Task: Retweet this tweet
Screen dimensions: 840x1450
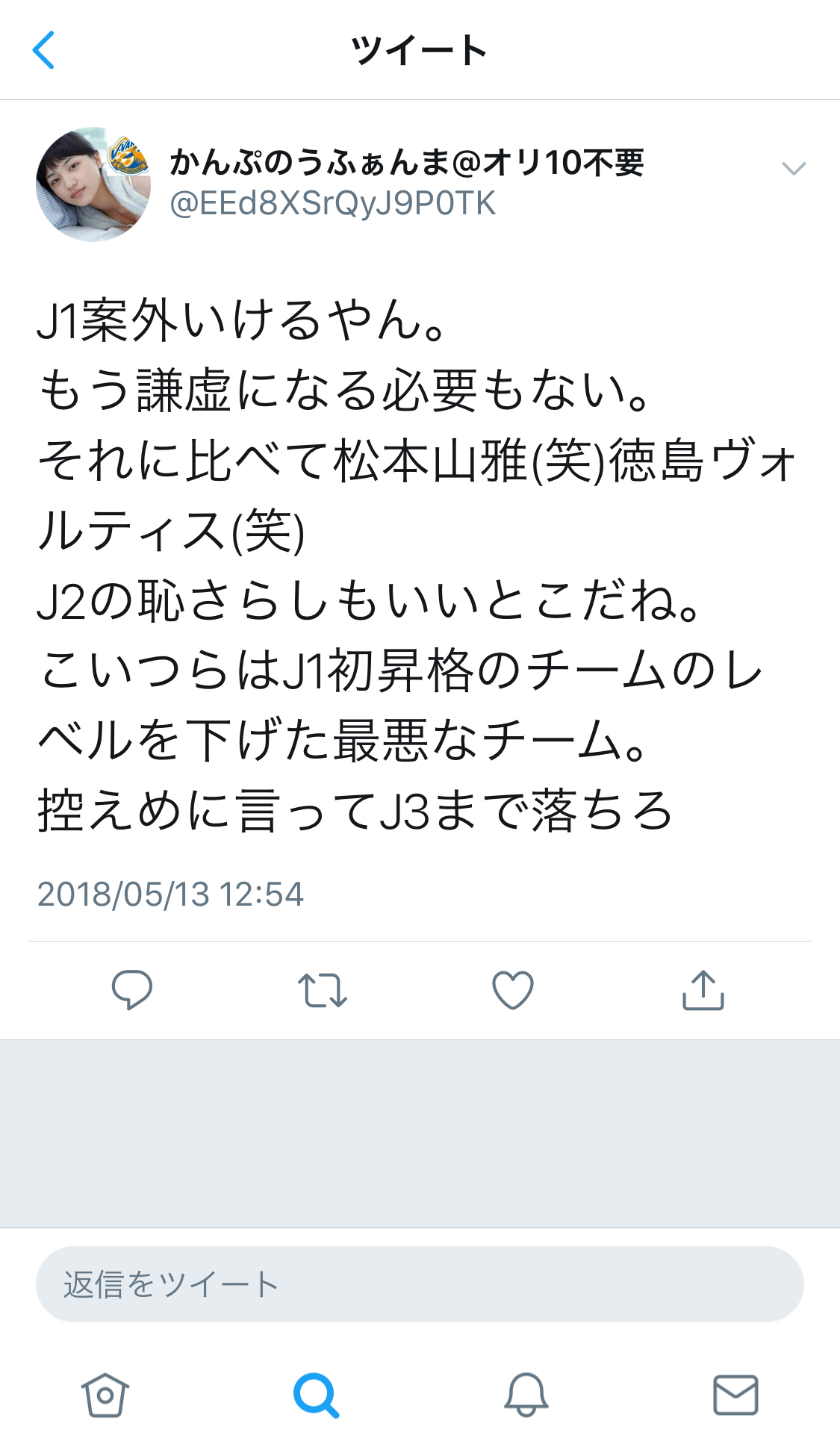Action: 323,990
